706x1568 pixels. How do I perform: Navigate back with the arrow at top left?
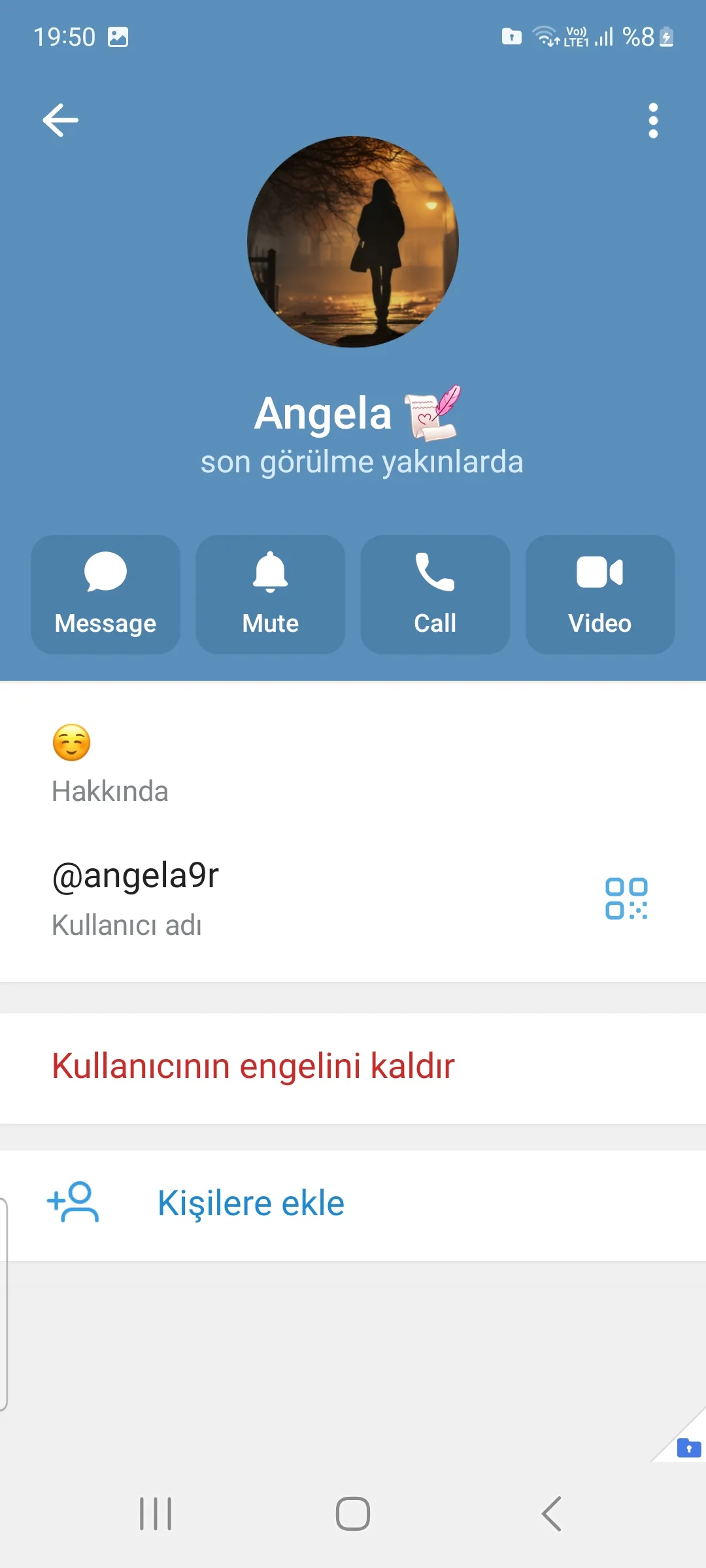59,120
